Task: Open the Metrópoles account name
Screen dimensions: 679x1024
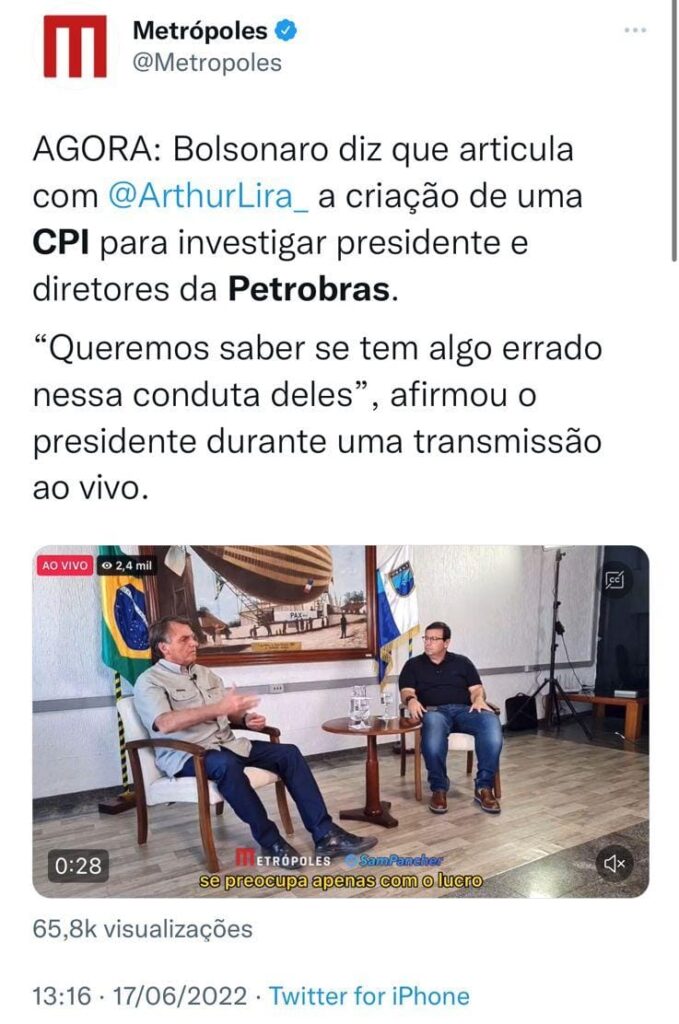Action: 200,31
